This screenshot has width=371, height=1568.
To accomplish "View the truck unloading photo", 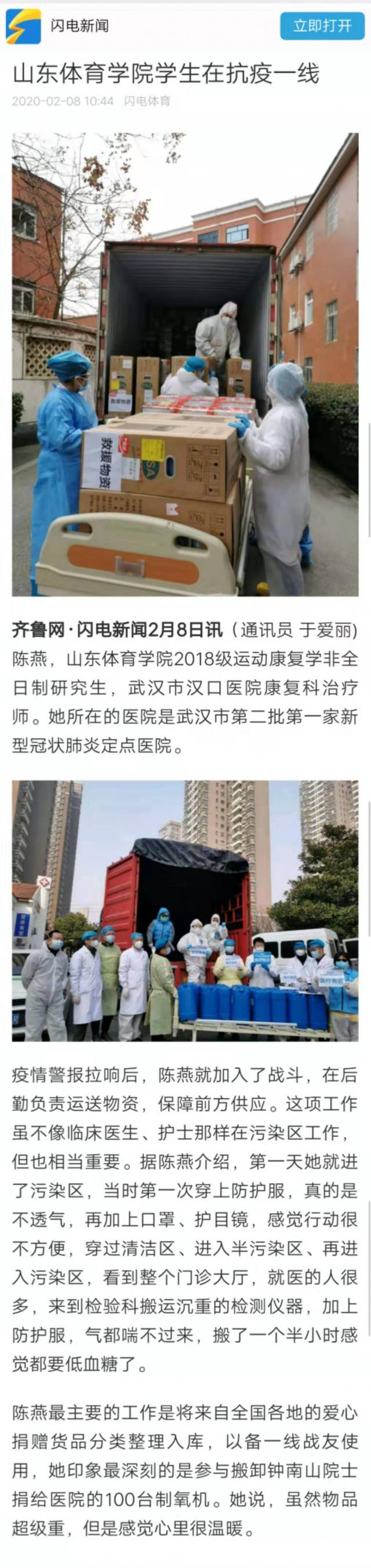I will coord(185,364).
